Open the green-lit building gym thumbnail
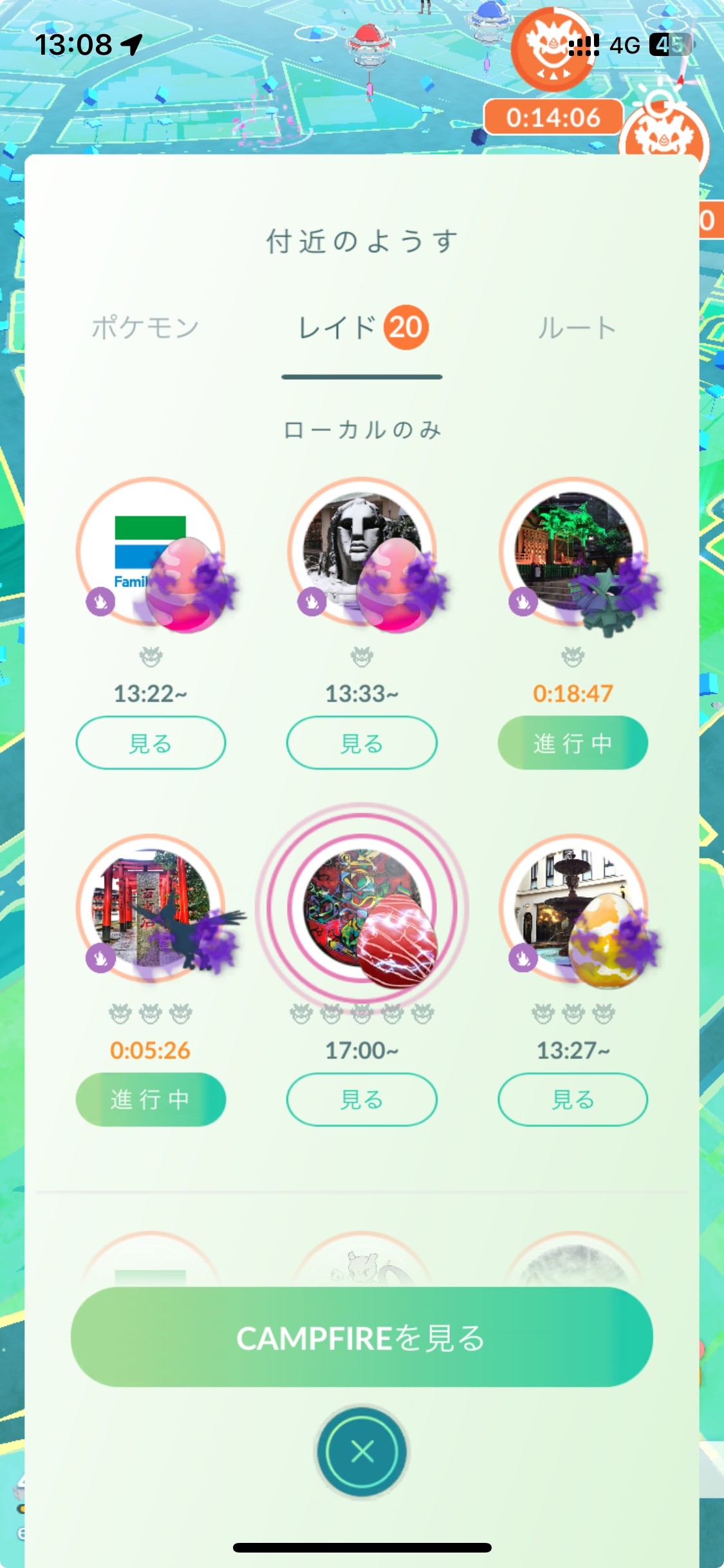Screen dimensions: 724x1568 pos(573,552)
